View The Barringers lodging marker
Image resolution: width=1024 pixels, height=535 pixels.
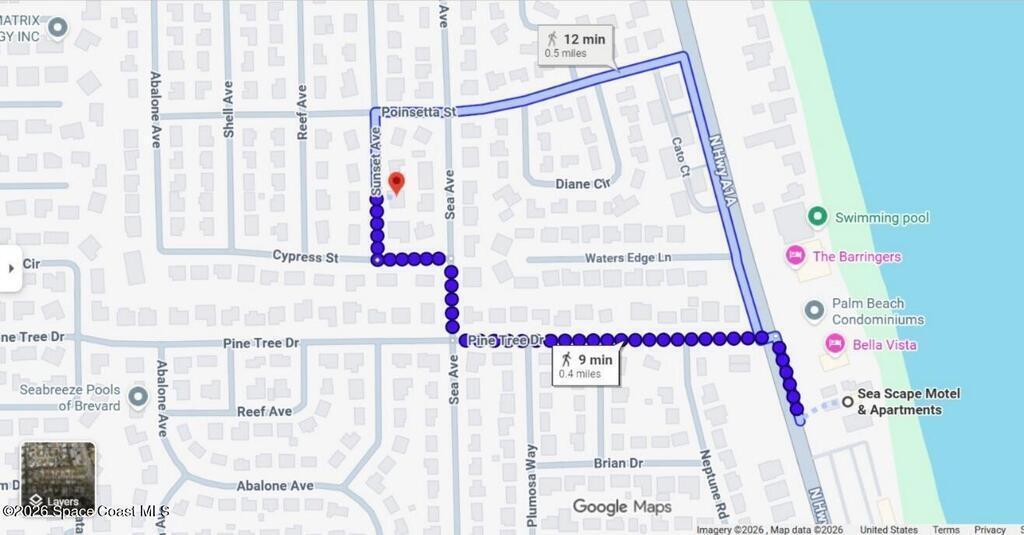coord(795,256)
